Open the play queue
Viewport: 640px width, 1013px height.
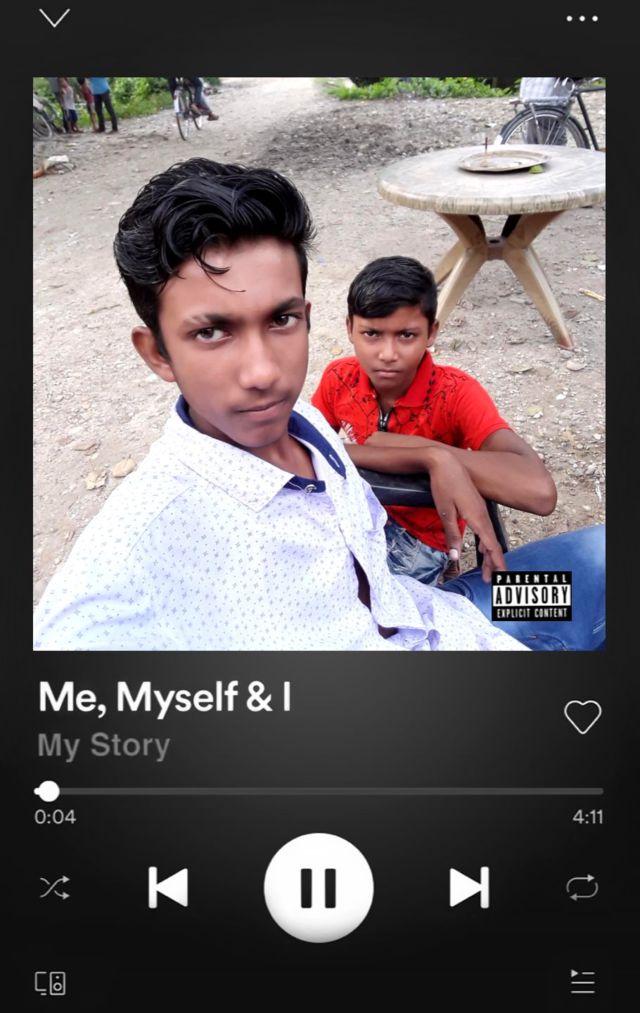point(582,982)
